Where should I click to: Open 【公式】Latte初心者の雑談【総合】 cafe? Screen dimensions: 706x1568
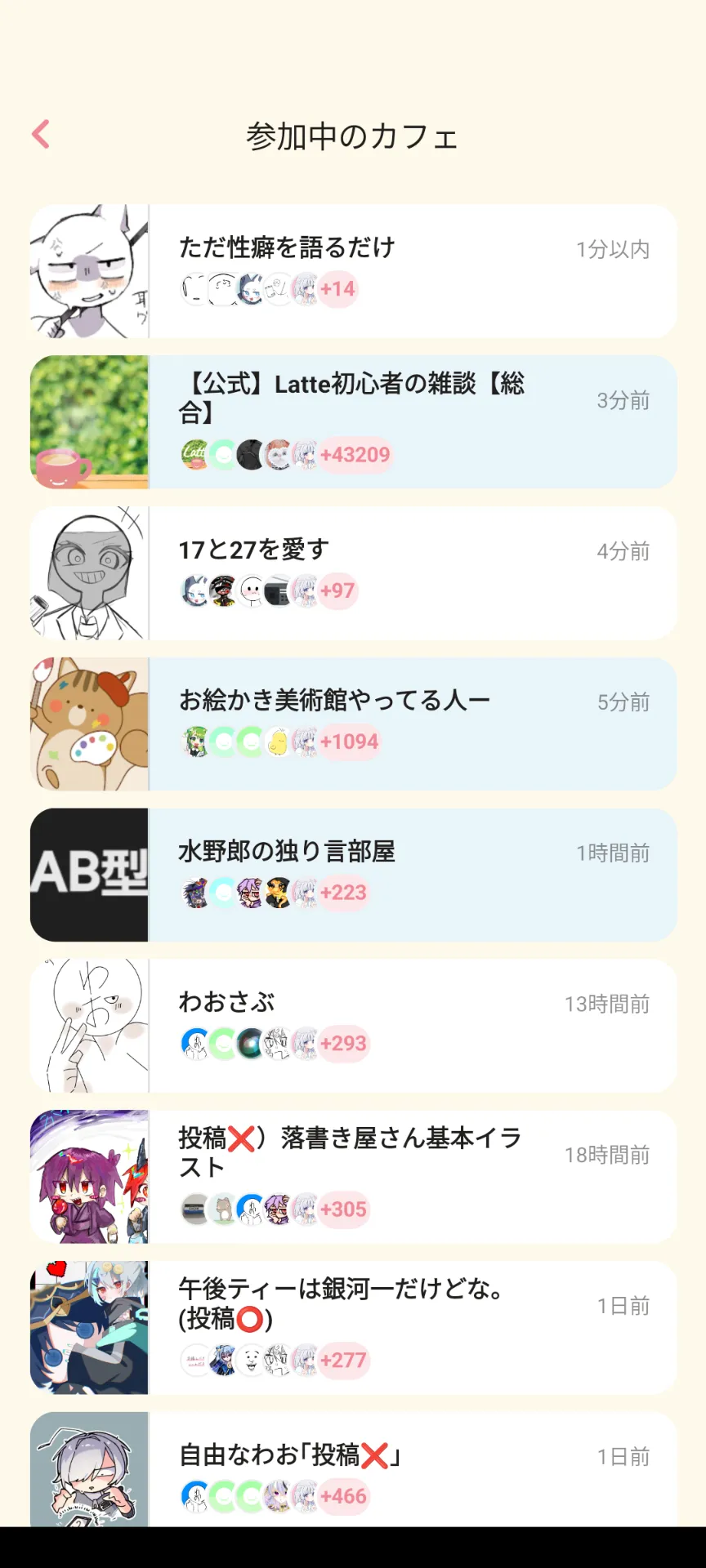(353, 422)
